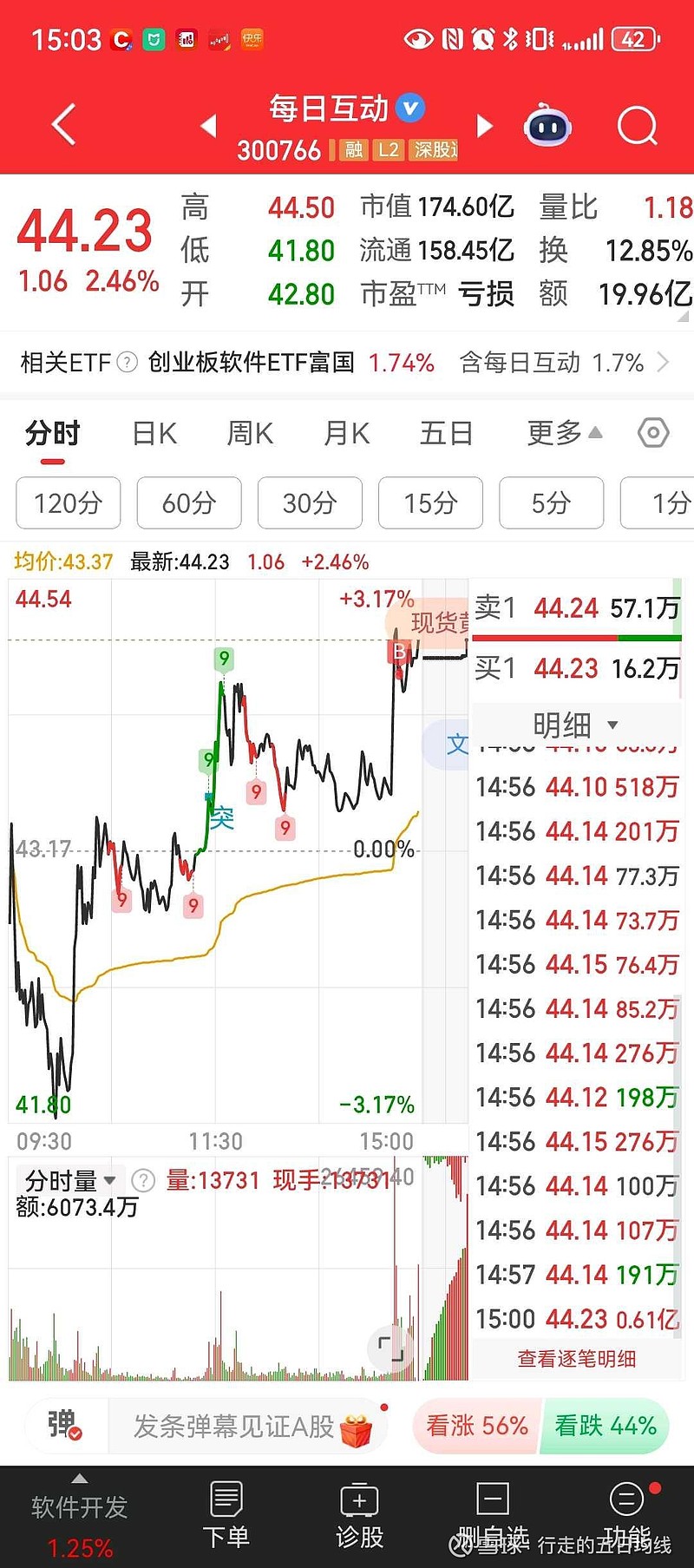Open the search magnifier icon

tap(638, 126)
